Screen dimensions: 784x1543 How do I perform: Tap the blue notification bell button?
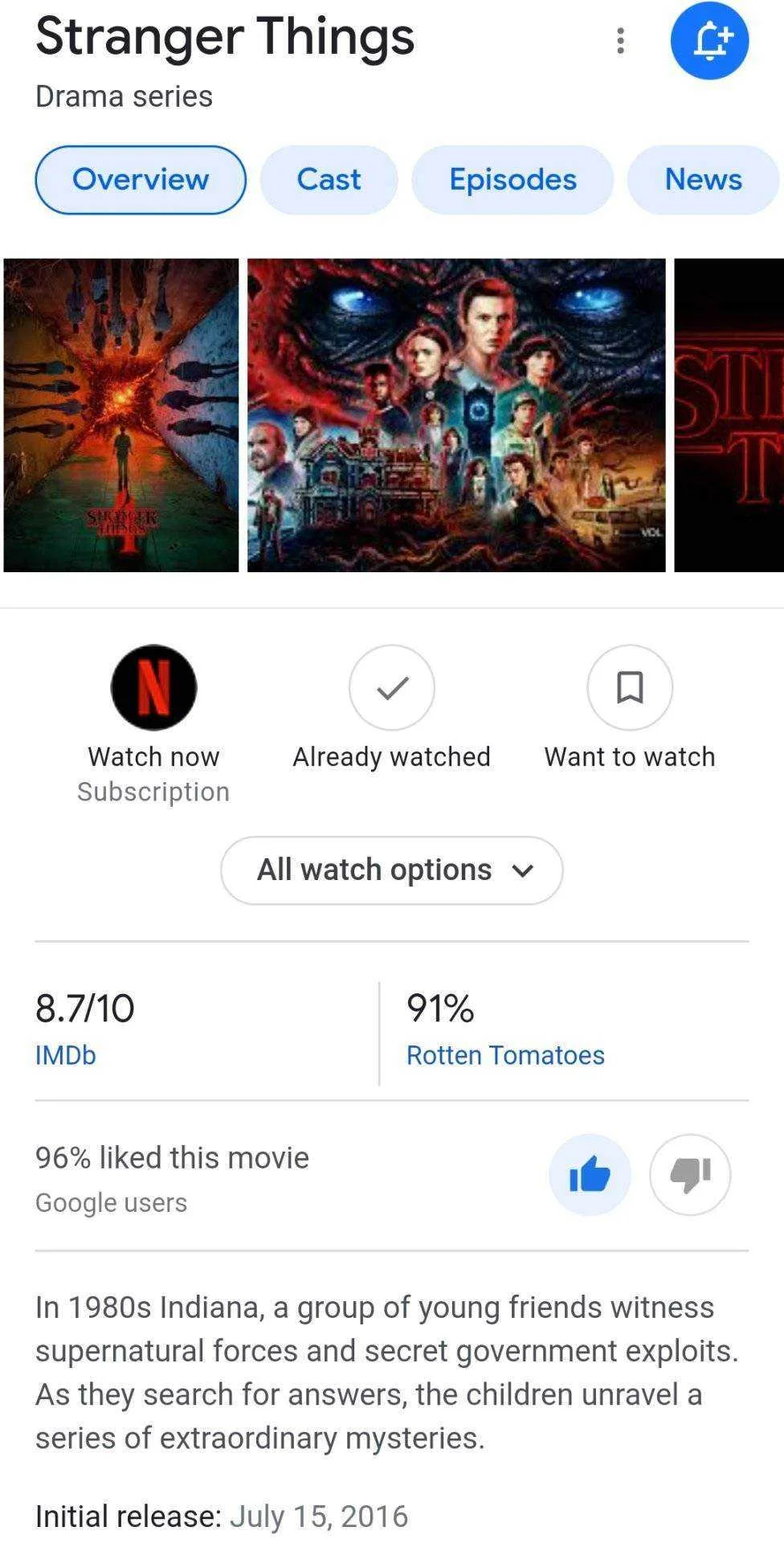[x=709, y=40]
